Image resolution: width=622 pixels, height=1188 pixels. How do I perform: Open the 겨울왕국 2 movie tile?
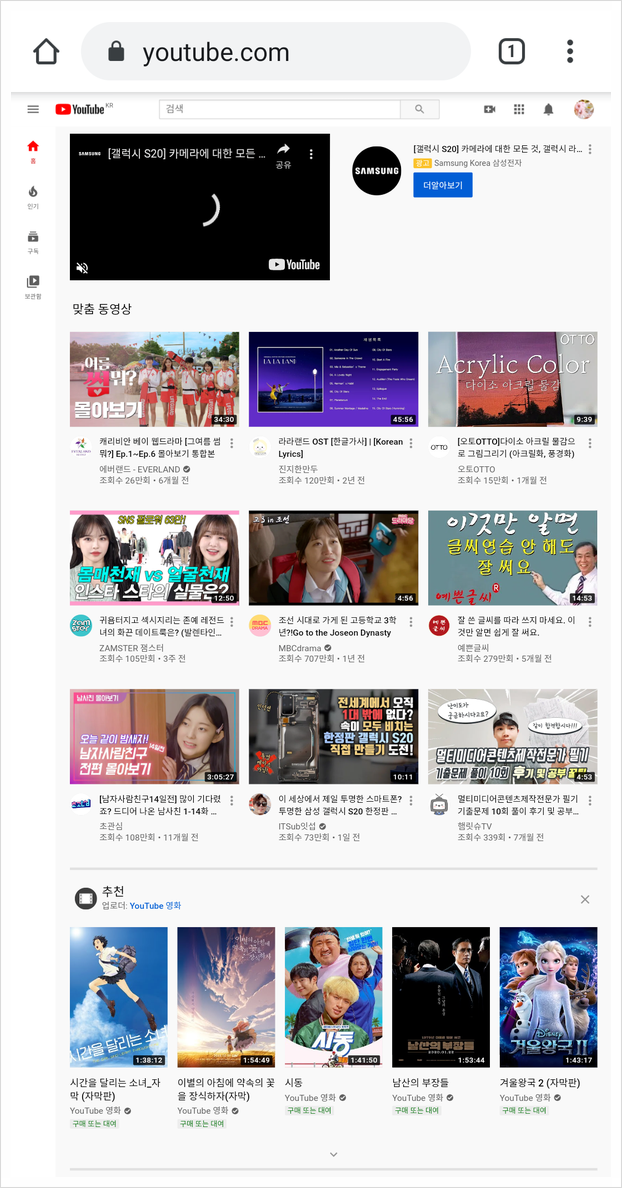click(x=549, y=996)
